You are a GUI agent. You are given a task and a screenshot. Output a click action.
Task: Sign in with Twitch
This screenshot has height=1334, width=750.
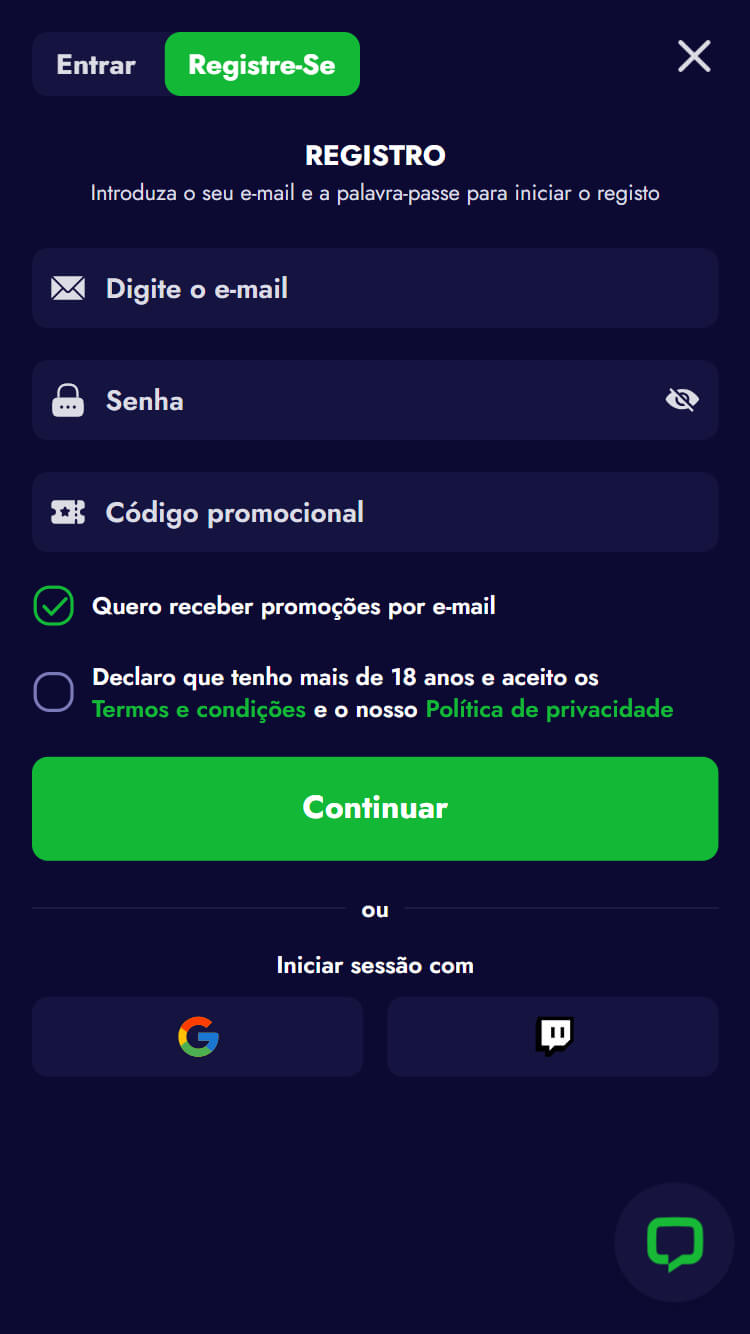pyautogui.click(x=553, y=1037)
